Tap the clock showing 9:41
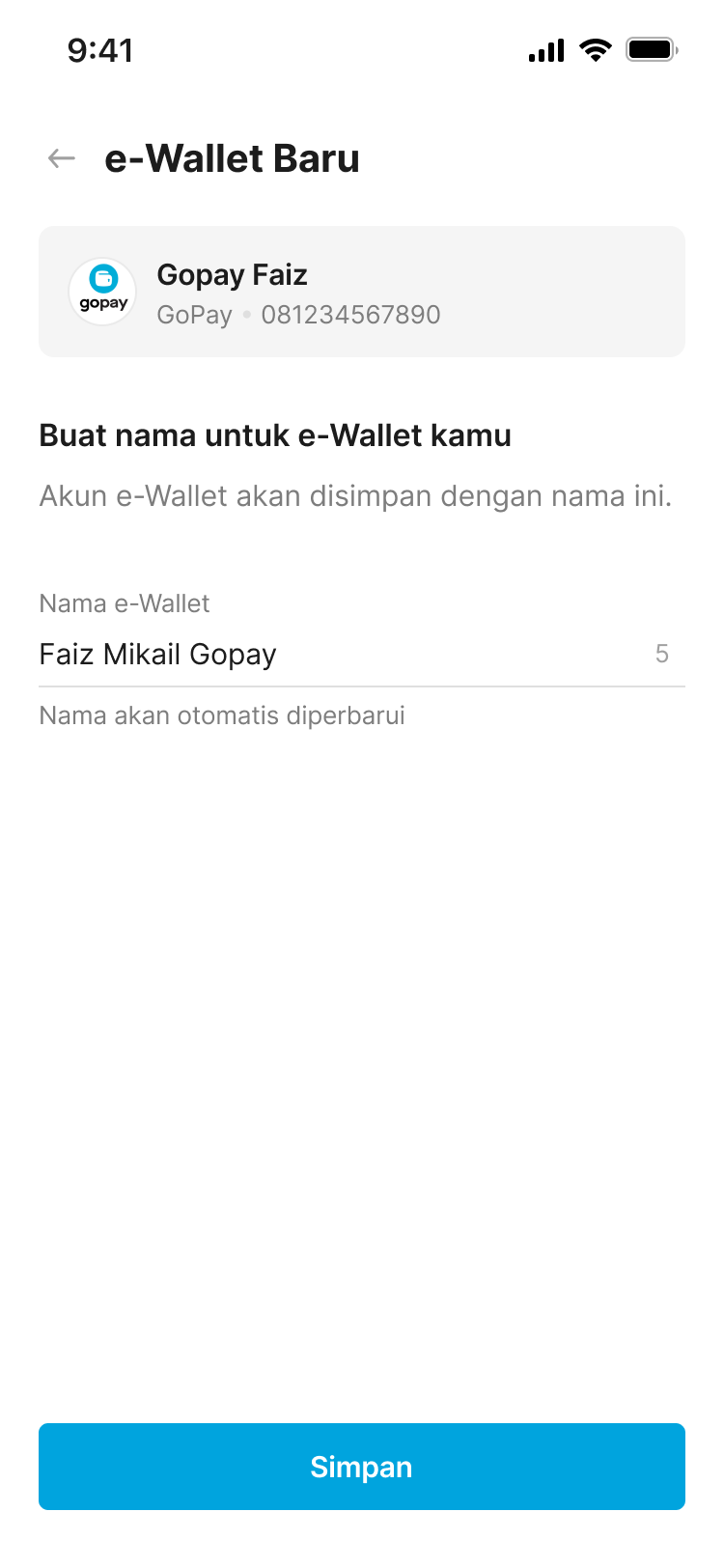 tap(99, 50)
